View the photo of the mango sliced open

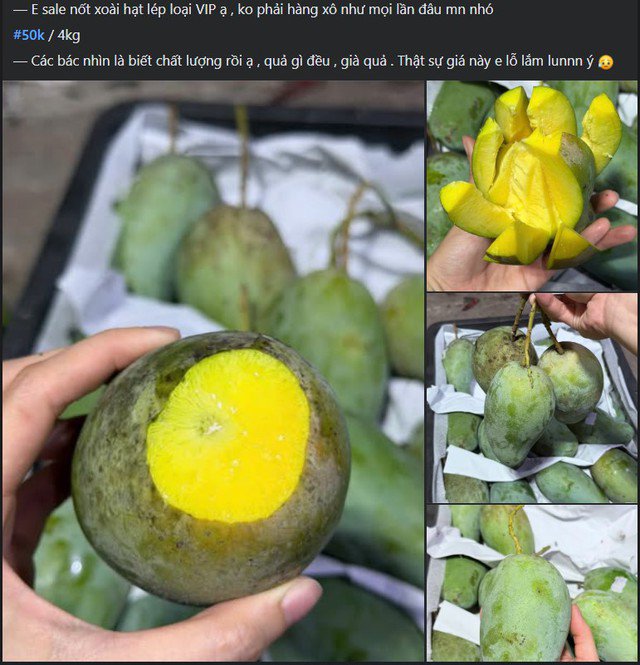[x=531, y=186]
